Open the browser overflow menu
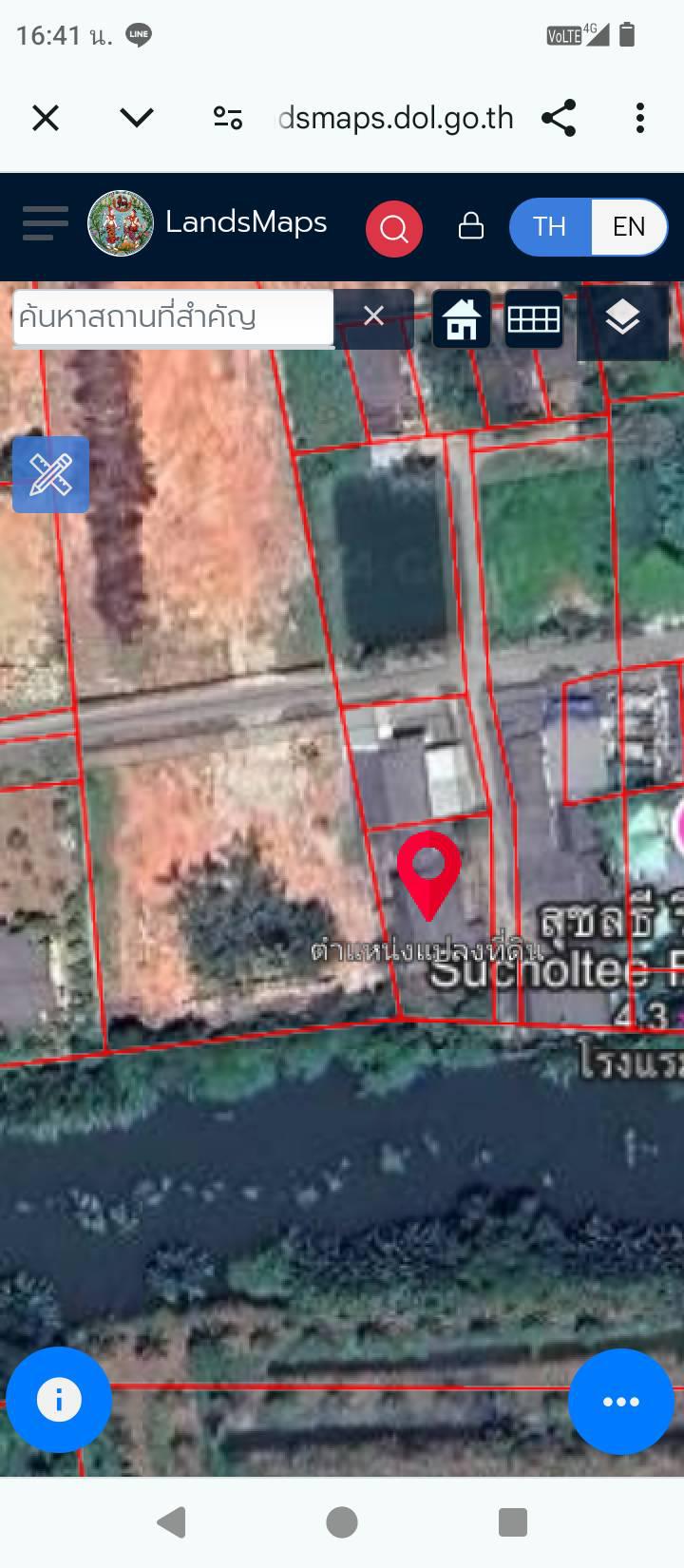 coord(640,118)
